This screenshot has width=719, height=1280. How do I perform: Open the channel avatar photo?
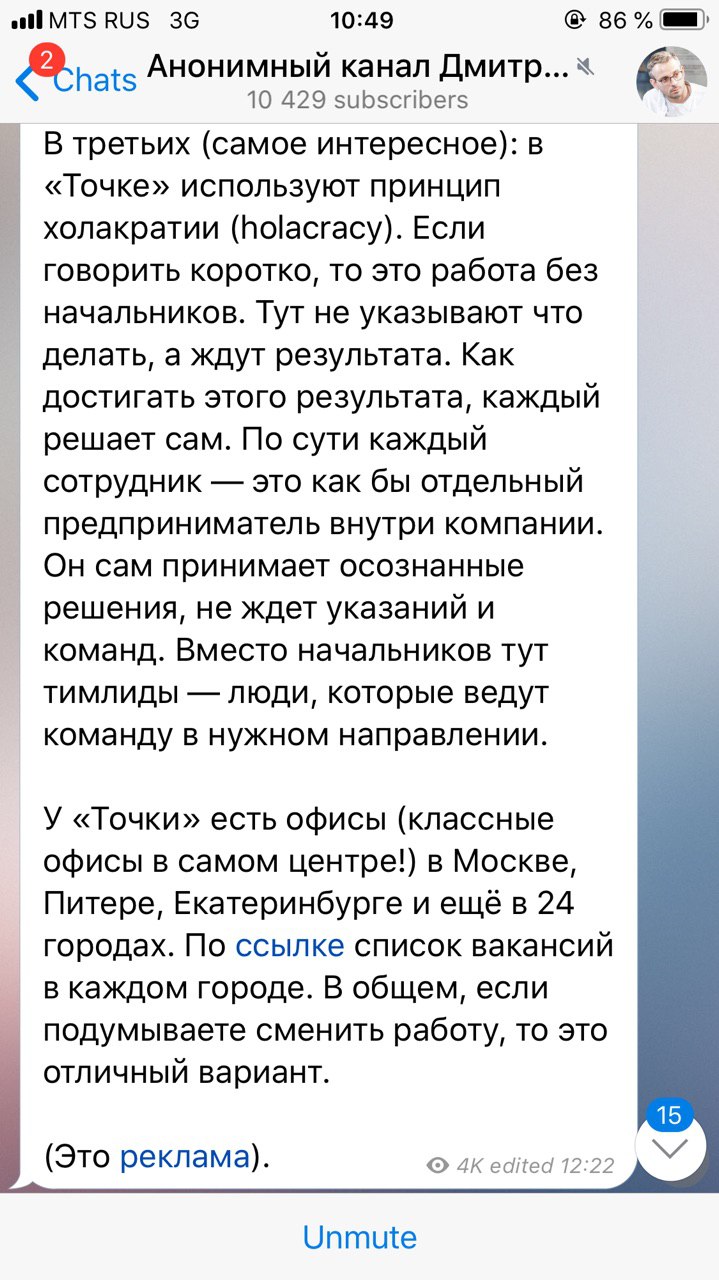point(672,81)
